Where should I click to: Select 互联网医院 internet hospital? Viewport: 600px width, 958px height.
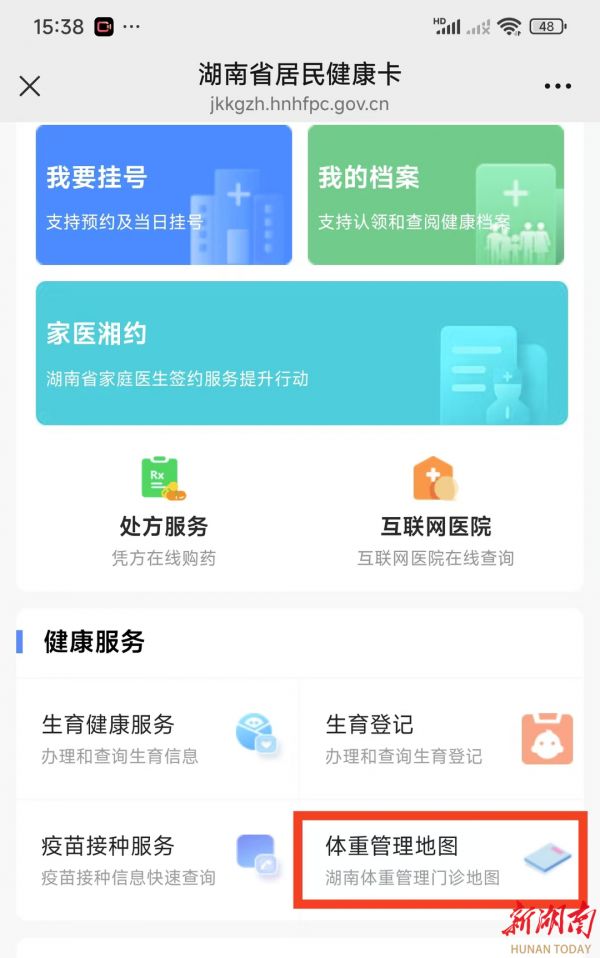[x=435, y=511]
